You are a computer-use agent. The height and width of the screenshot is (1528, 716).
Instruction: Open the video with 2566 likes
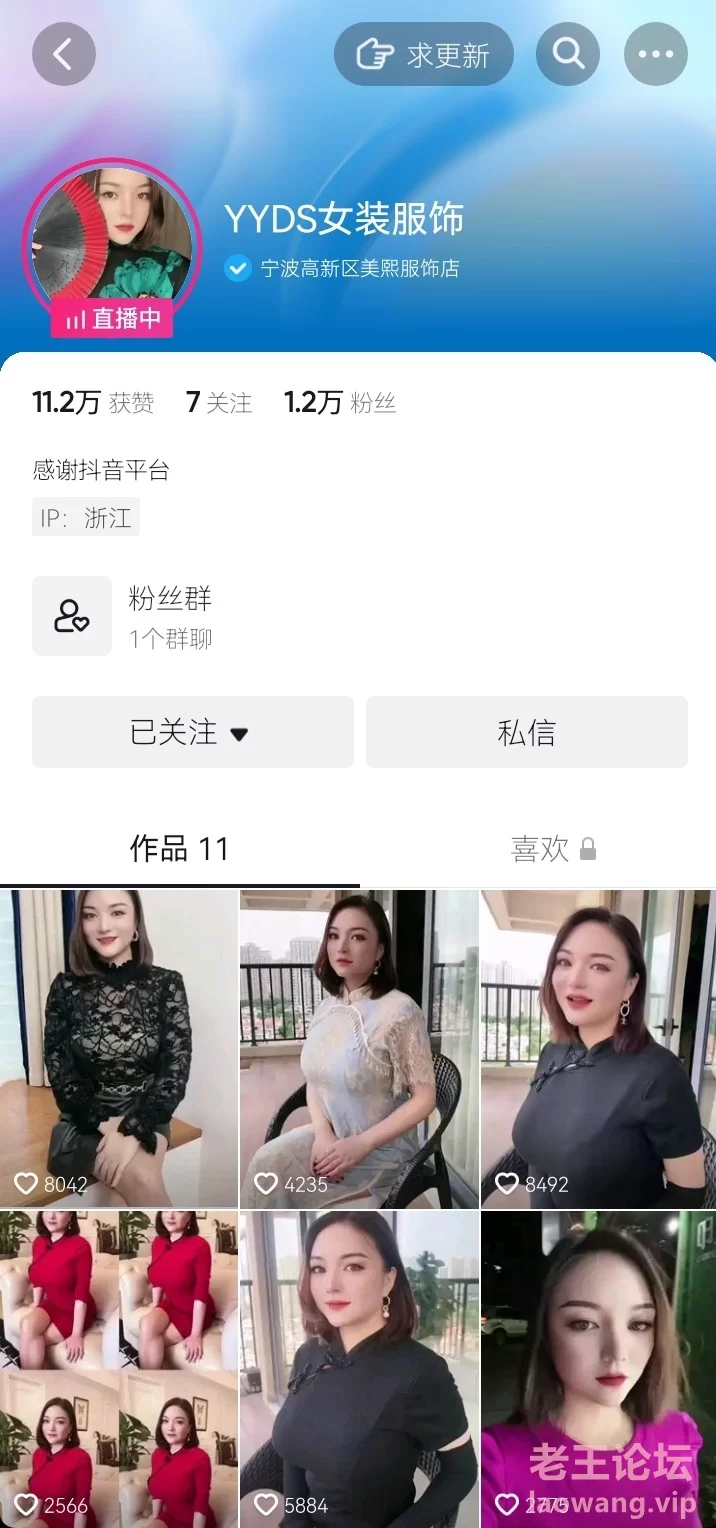click(x=119, y=1370)
